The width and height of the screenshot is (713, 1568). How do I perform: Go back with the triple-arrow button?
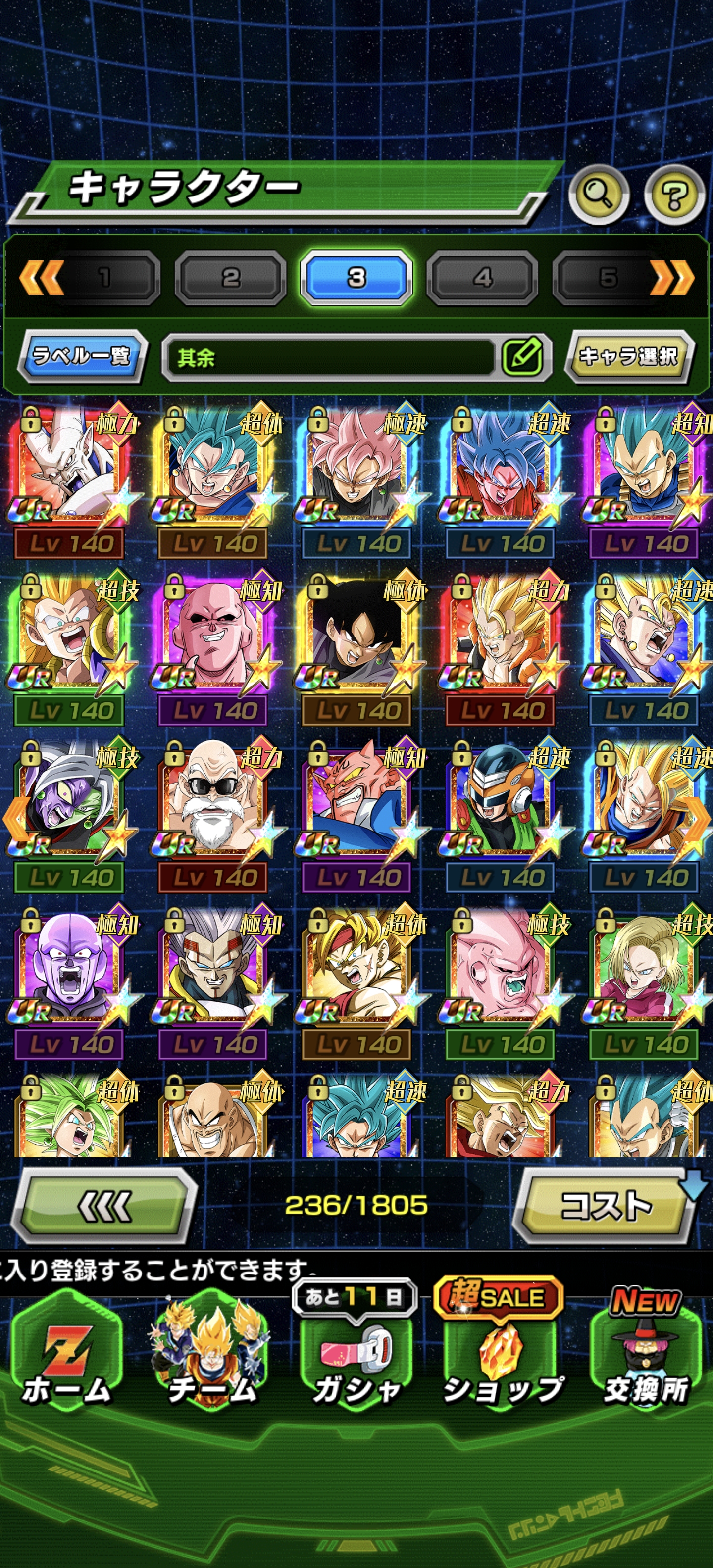104,1205
